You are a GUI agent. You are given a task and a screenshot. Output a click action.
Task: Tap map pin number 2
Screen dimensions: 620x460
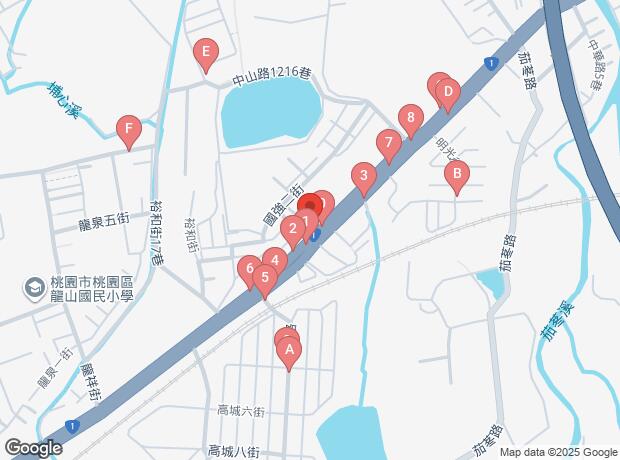292,230
